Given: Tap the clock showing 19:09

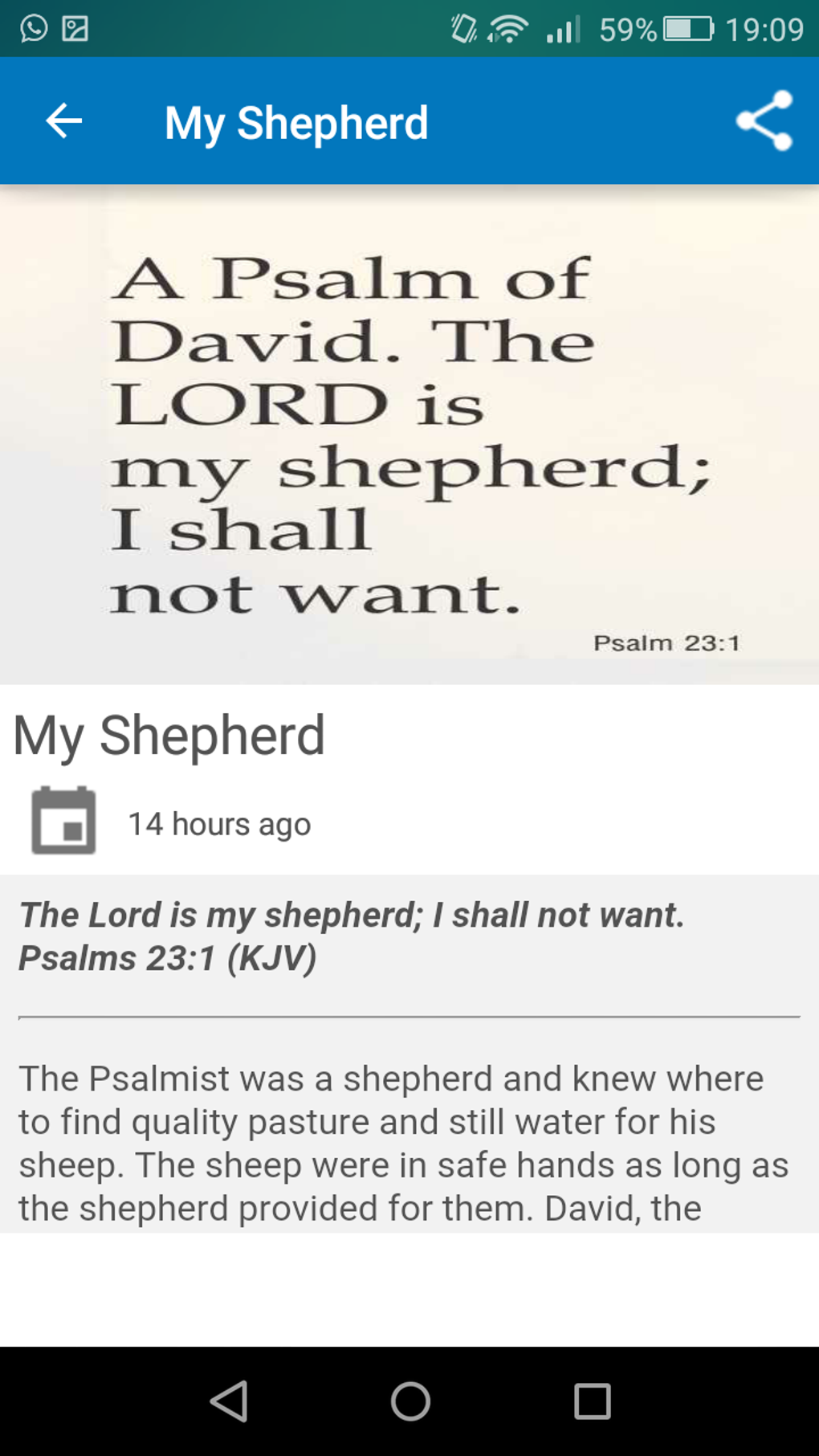Looking at the screenshot, I should [x=767, y=27].
